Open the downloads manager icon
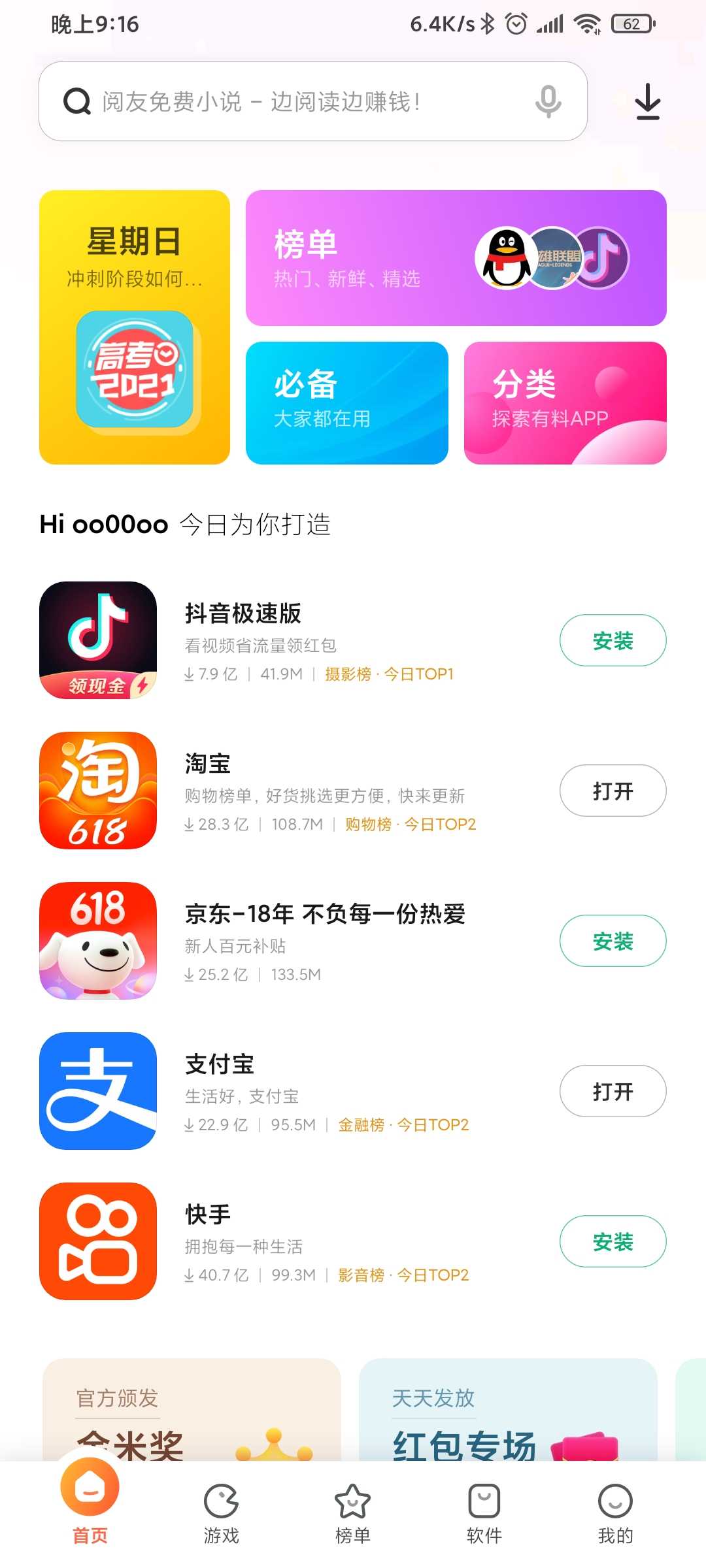The height and width of the screenshot is (1568, 706). point(647,101)
